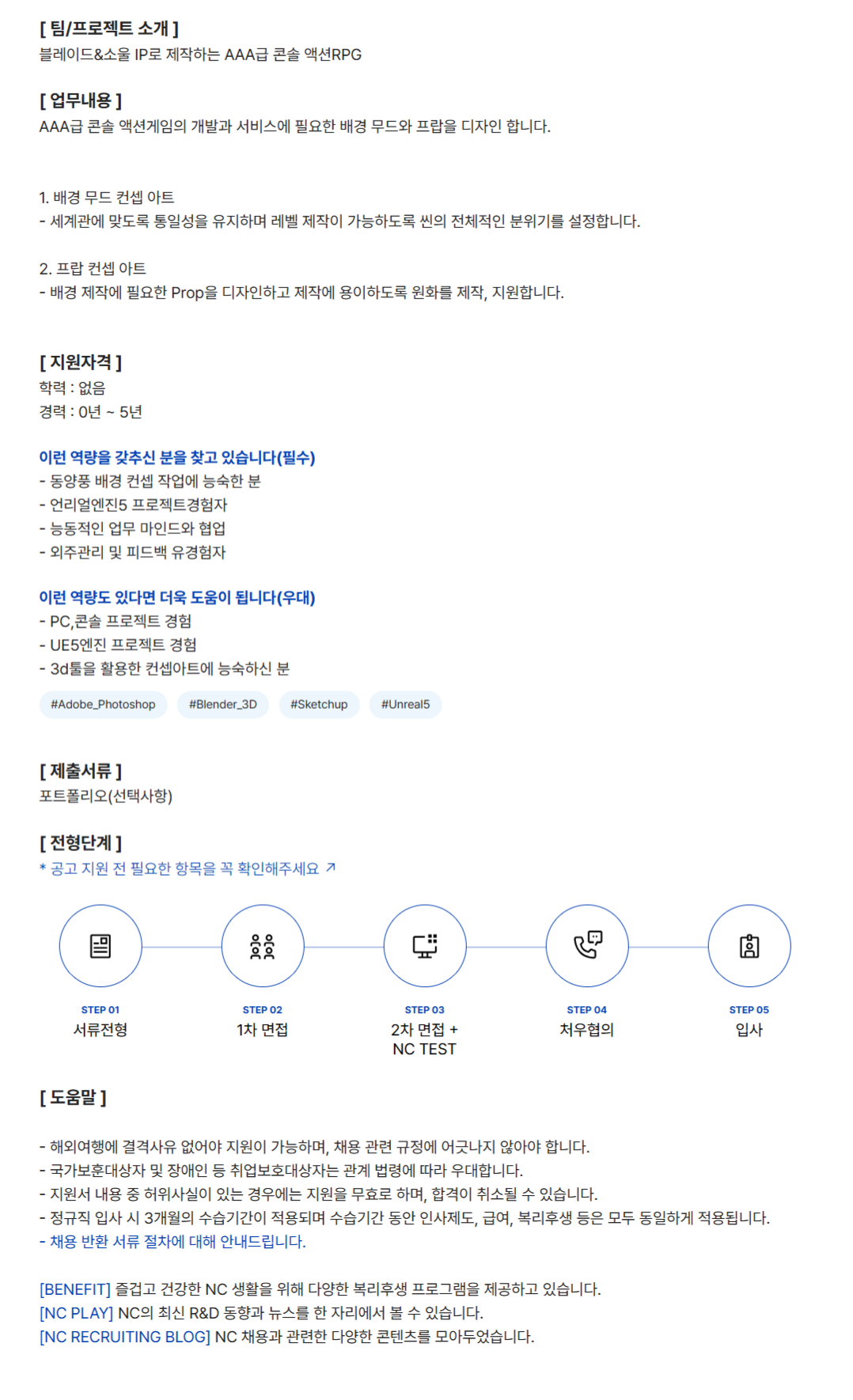This screenshot has width=853, height=1400.
Task: Tap the #Blender_3D tag chip
Action: 222,704
